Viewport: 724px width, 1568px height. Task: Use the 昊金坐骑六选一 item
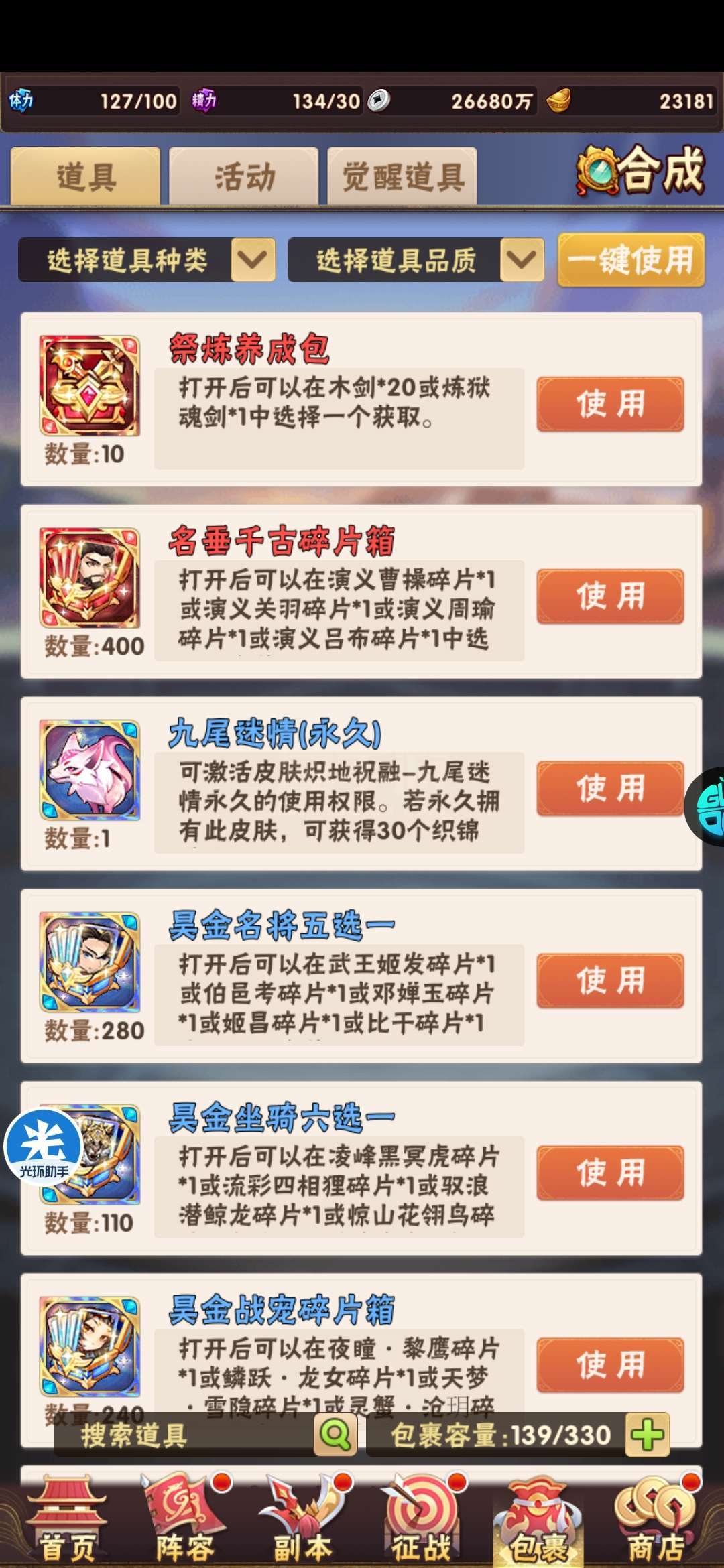click(610, 1173)
